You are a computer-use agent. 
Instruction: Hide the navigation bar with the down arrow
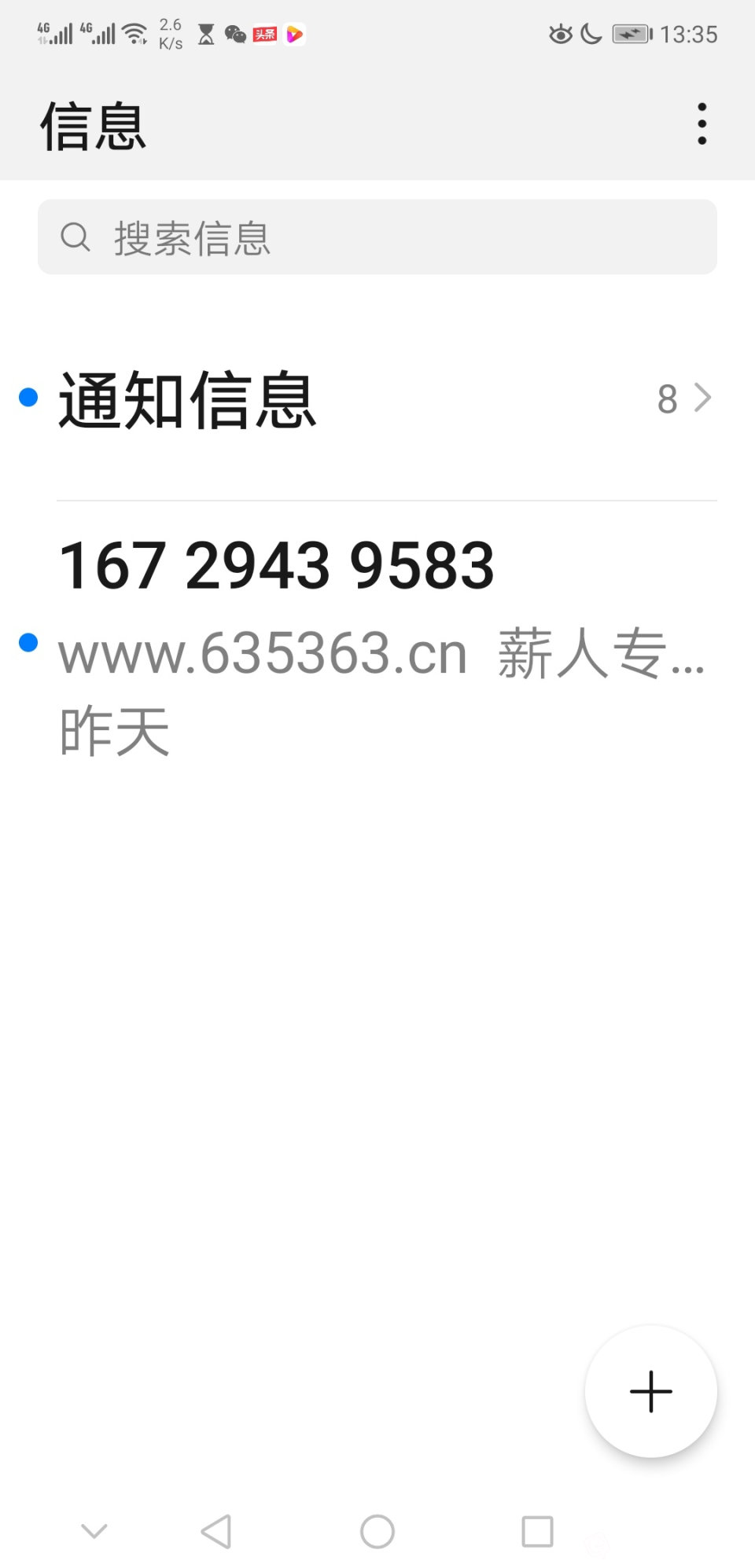point(94,1531)
